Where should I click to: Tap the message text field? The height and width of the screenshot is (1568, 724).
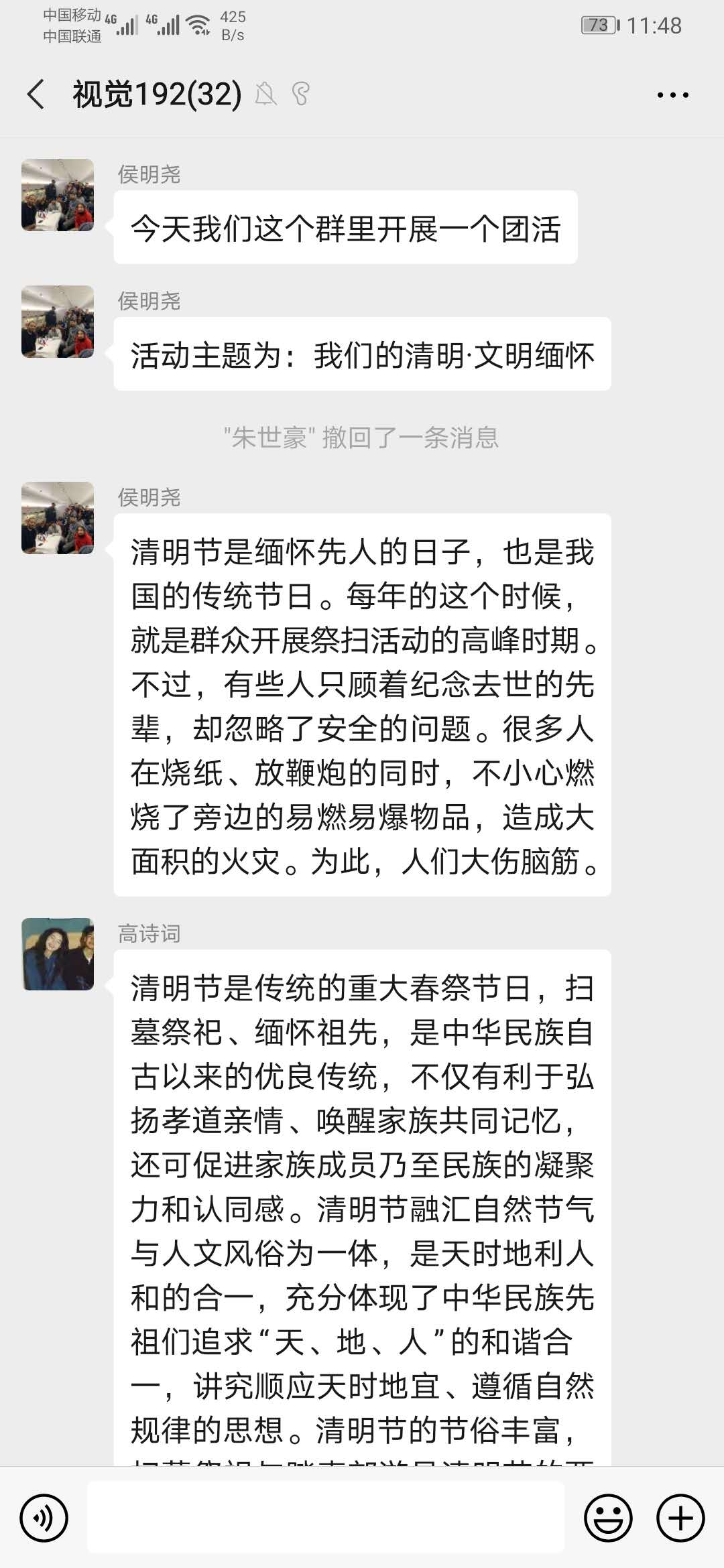[326, 1518]
